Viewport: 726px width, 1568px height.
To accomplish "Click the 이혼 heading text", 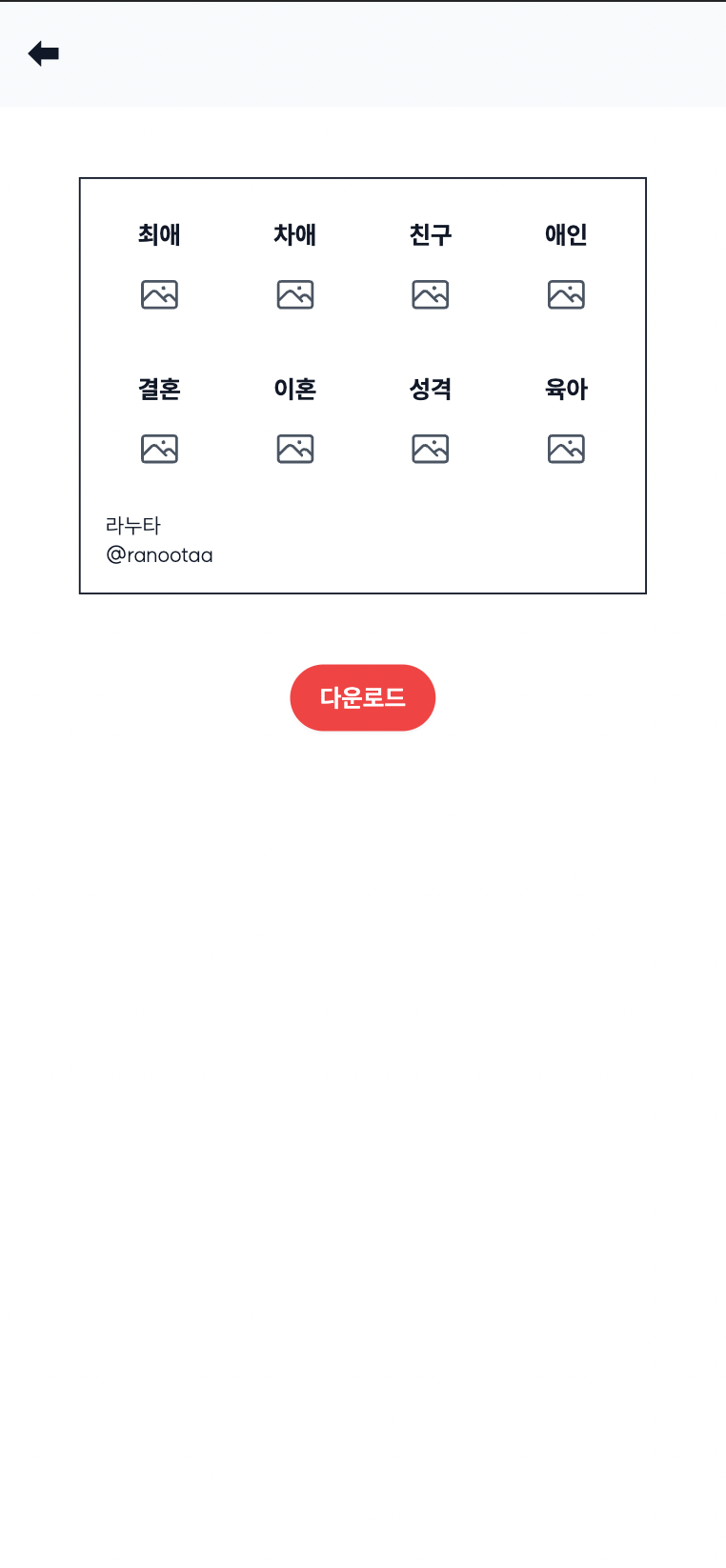I will pos(295,389).
